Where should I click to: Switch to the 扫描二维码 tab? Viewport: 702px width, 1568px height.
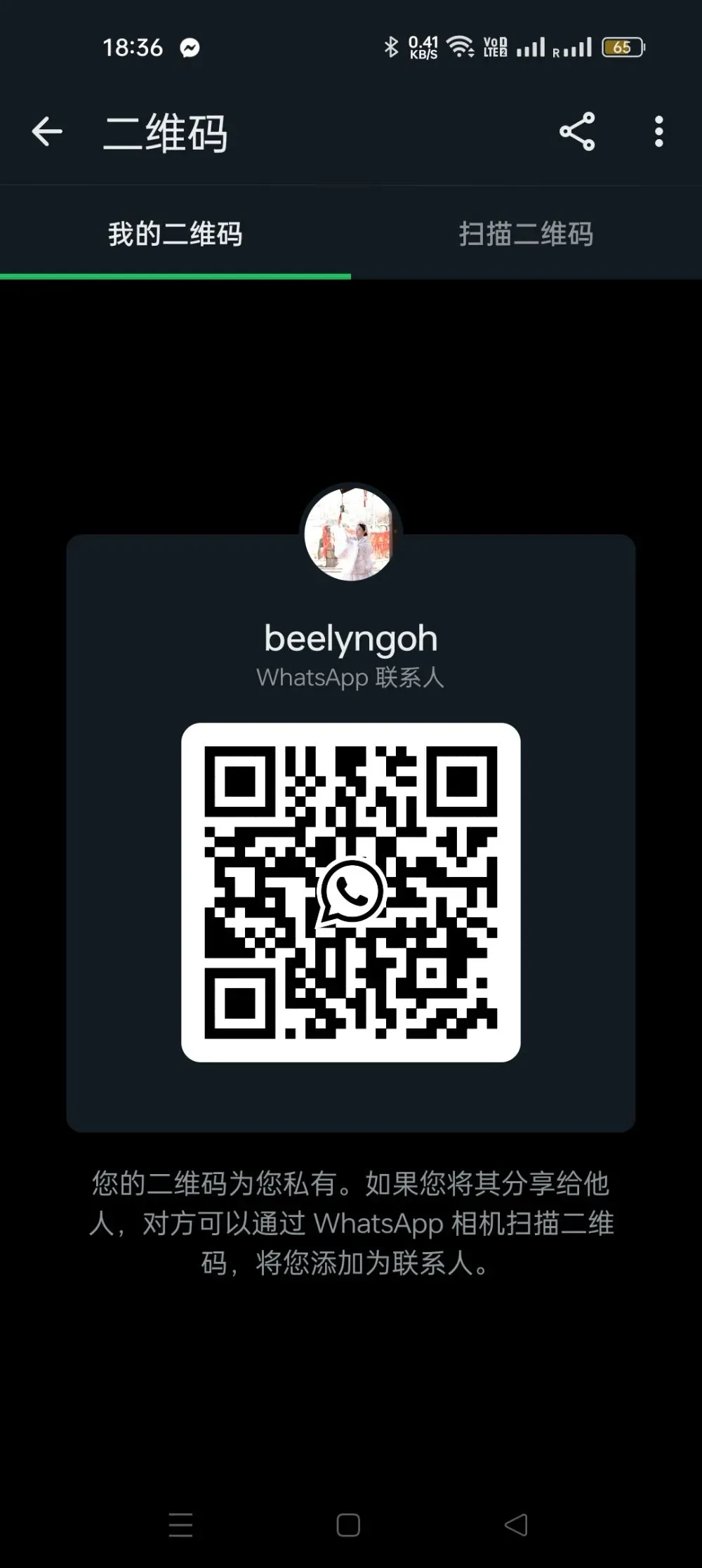(x=526, y=234)
